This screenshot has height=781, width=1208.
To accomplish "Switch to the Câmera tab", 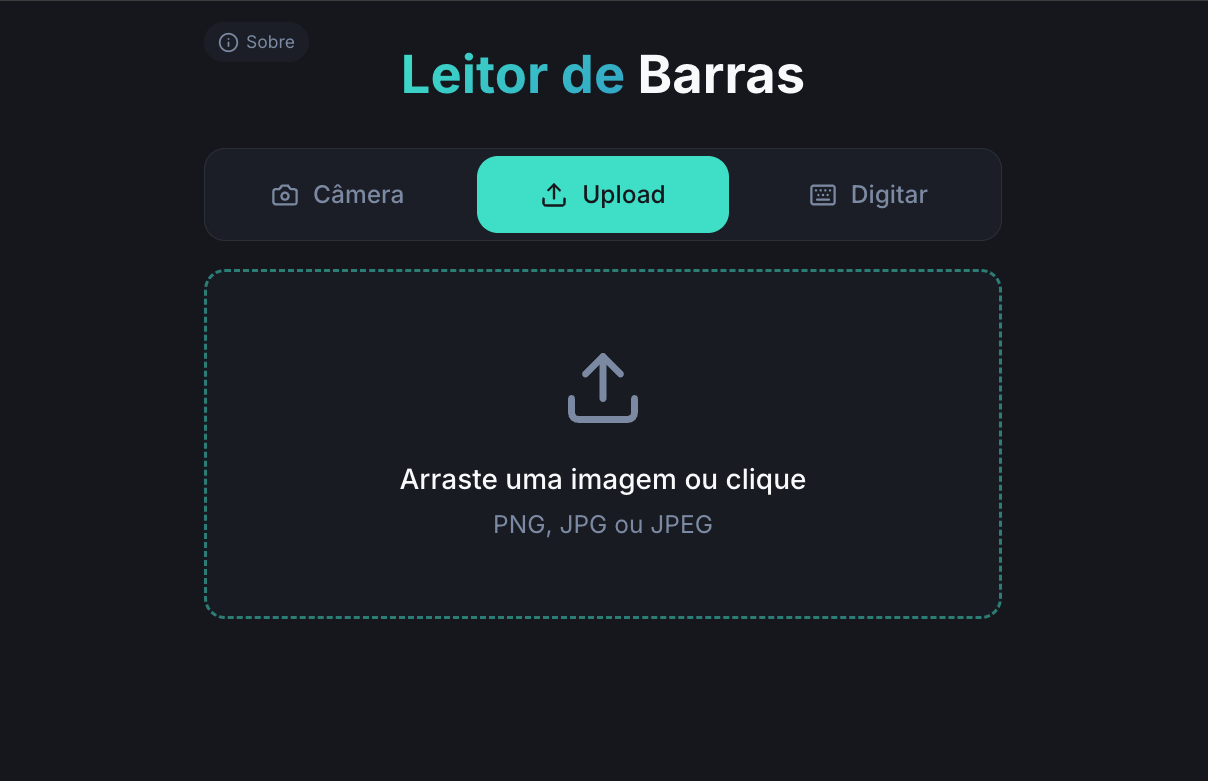I will pos(338,195).
